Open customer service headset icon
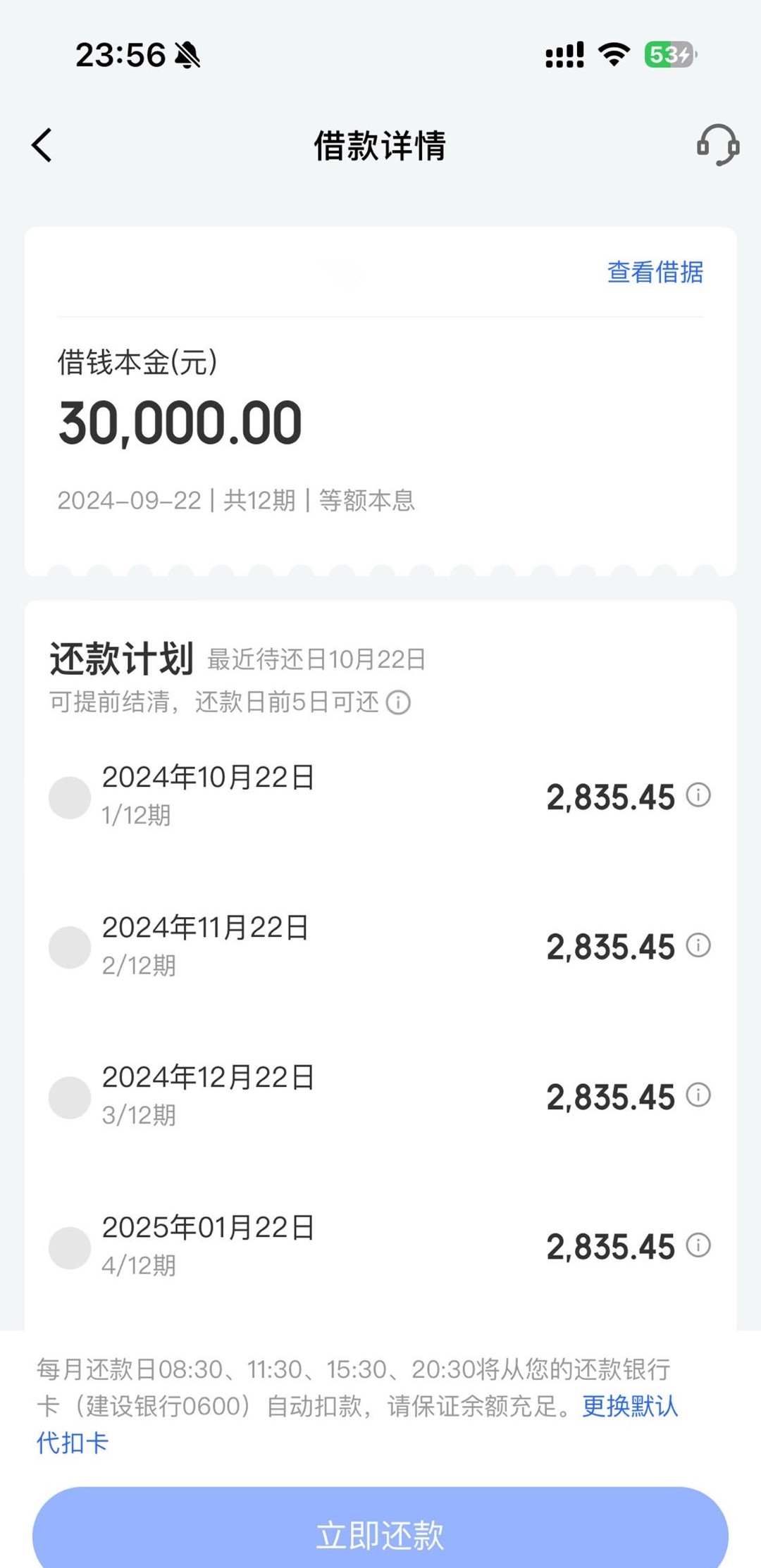761x1568 pixels. [x=717, y=145]
